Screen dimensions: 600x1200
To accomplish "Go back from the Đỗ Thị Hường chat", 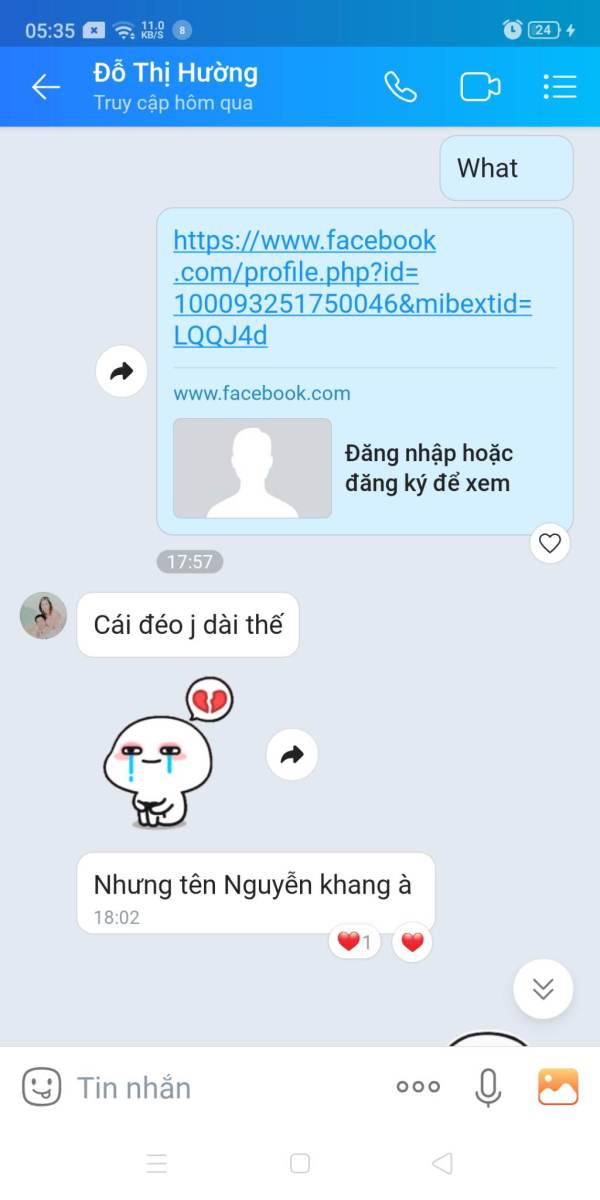I will click(x=45, y=87).
